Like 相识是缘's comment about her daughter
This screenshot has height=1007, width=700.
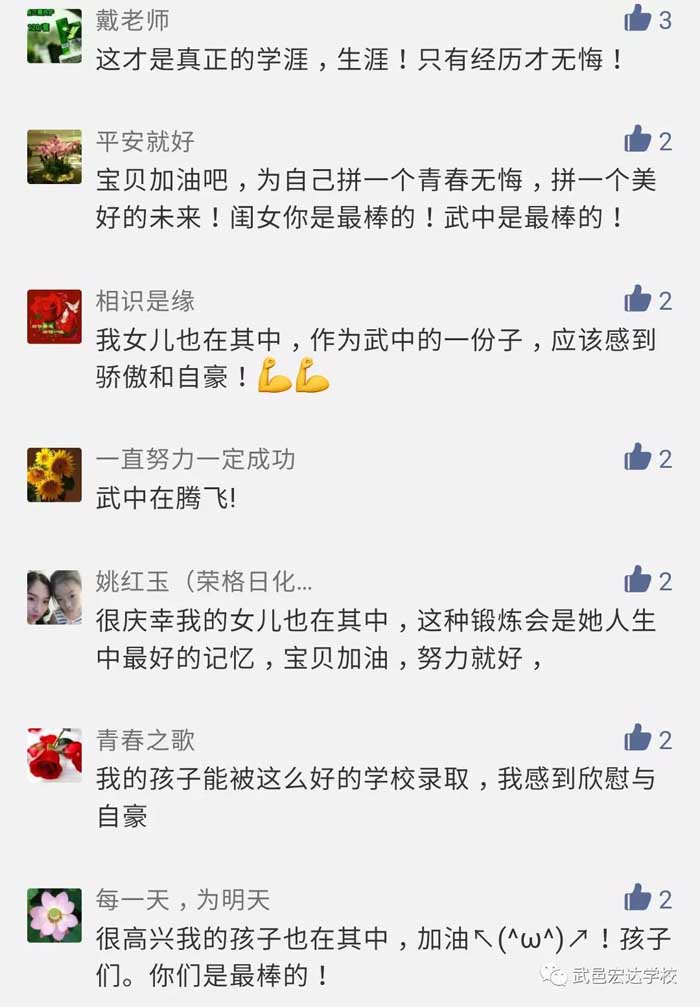pyautogui.click(x=637, y=298)
